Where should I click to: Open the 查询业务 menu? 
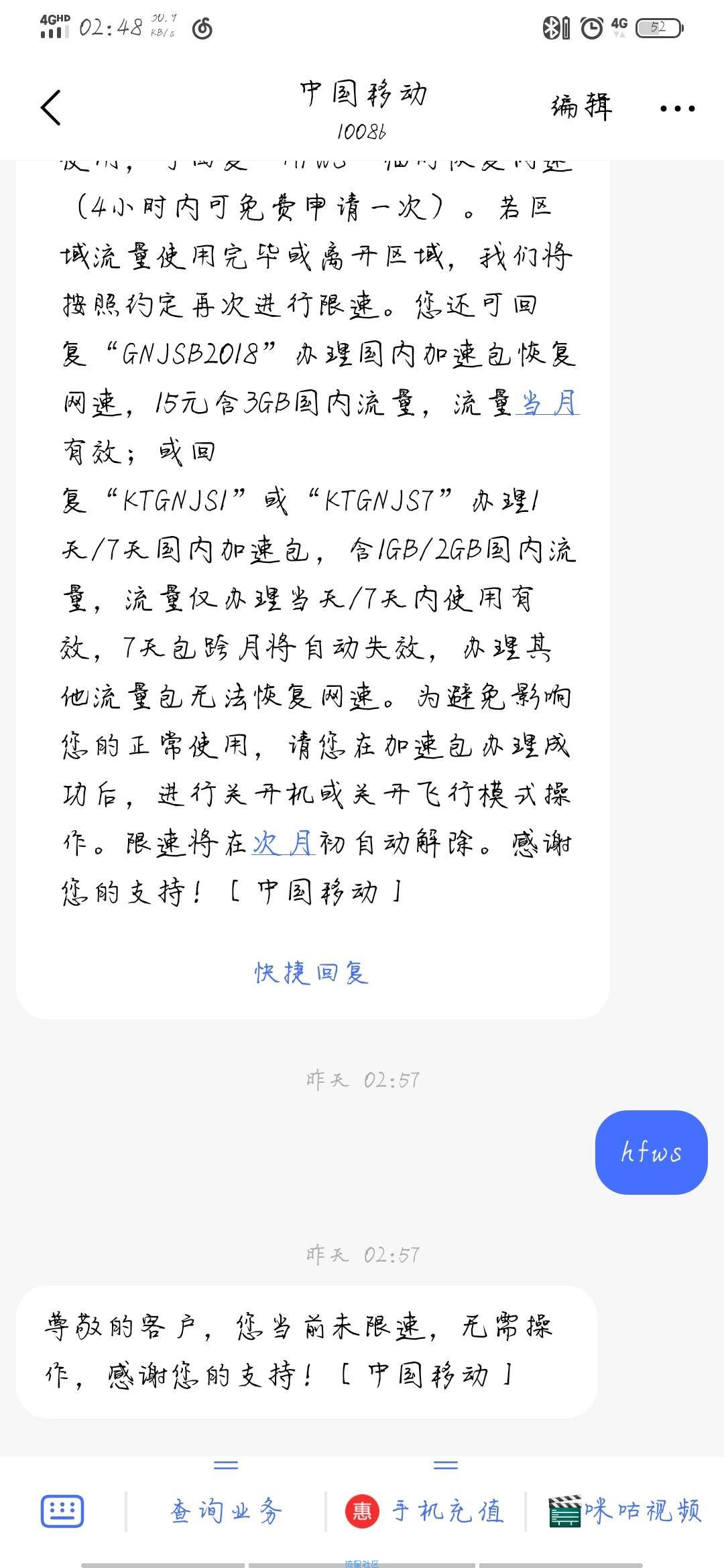pos(226,1511)
